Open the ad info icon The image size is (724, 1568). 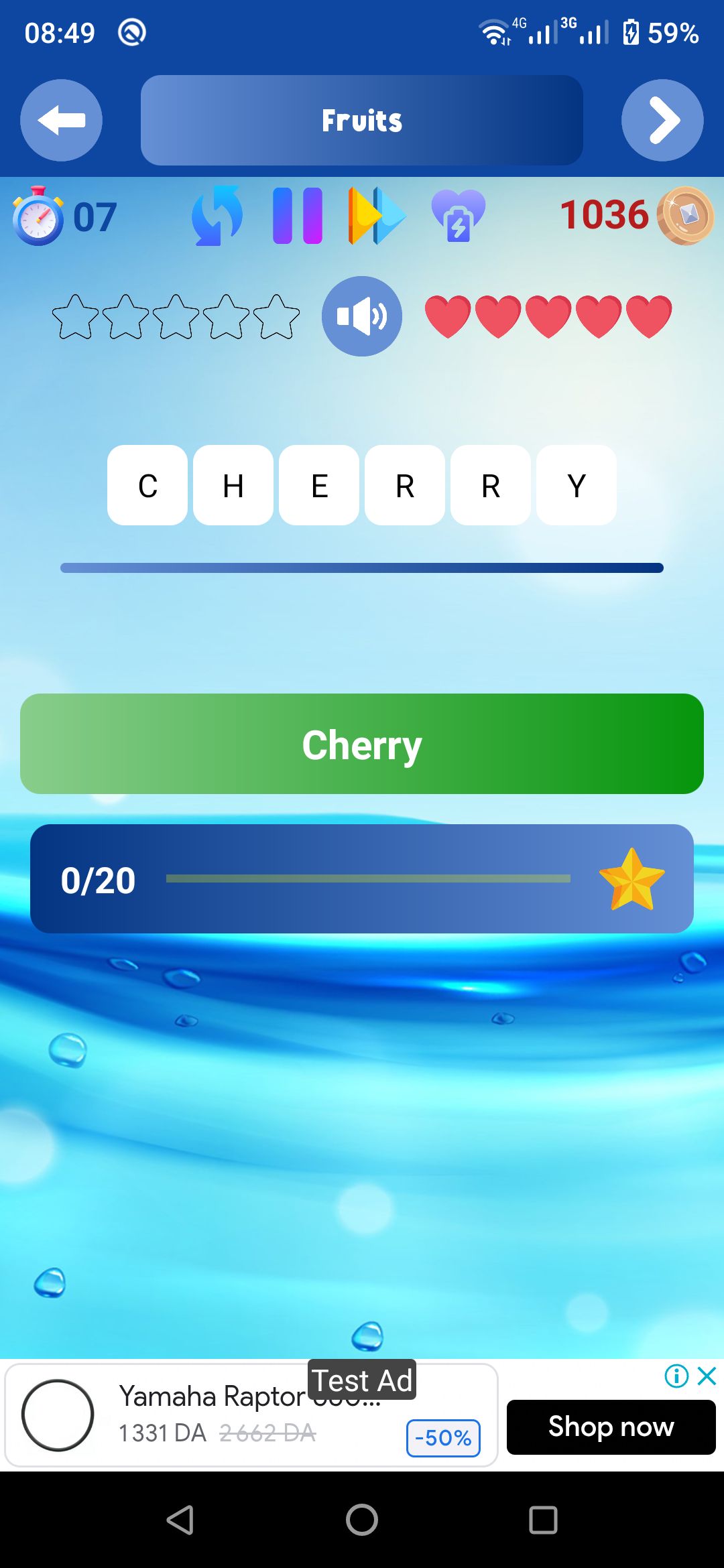tap(676, 1376)
